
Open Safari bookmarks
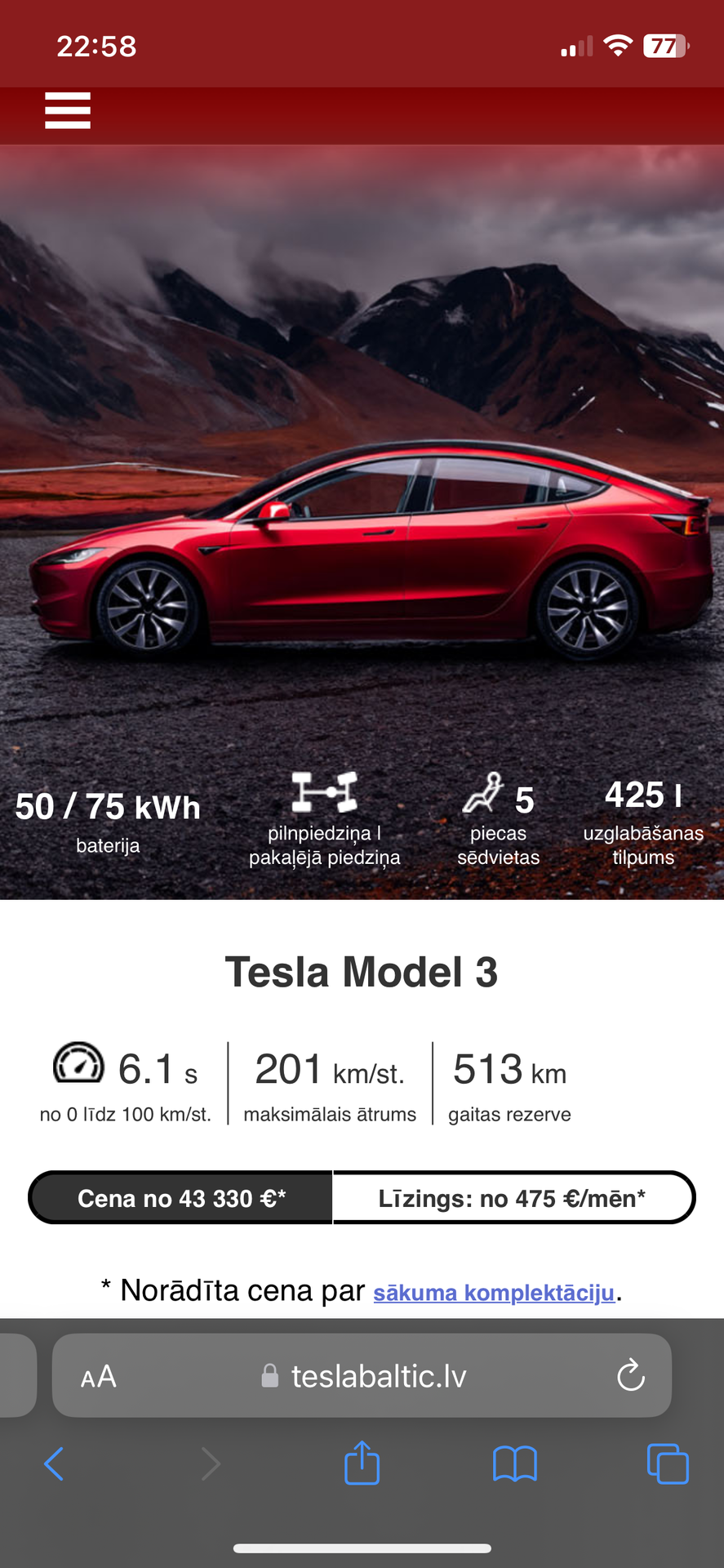point(514,1463)
